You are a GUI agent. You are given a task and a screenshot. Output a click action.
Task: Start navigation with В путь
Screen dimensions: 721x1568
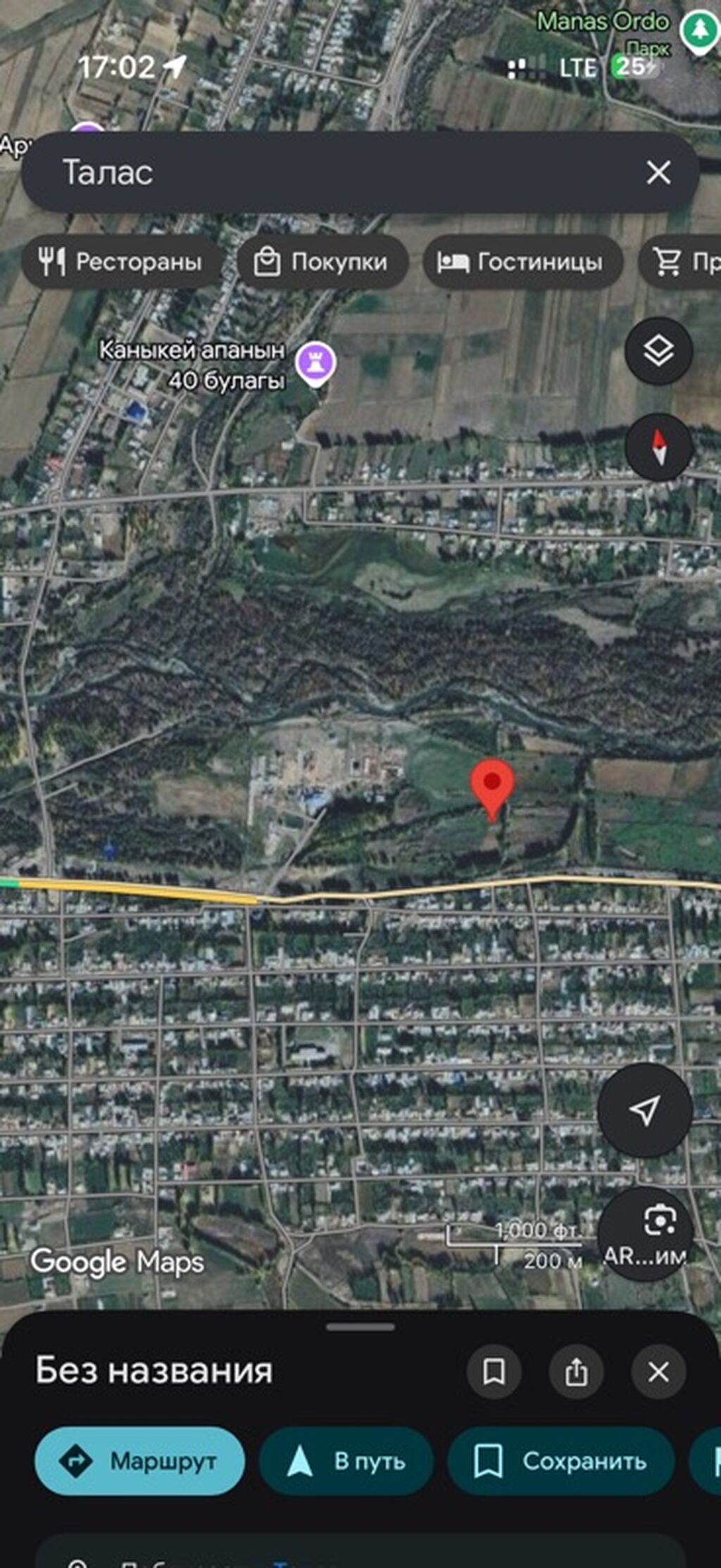point(346,1461)
